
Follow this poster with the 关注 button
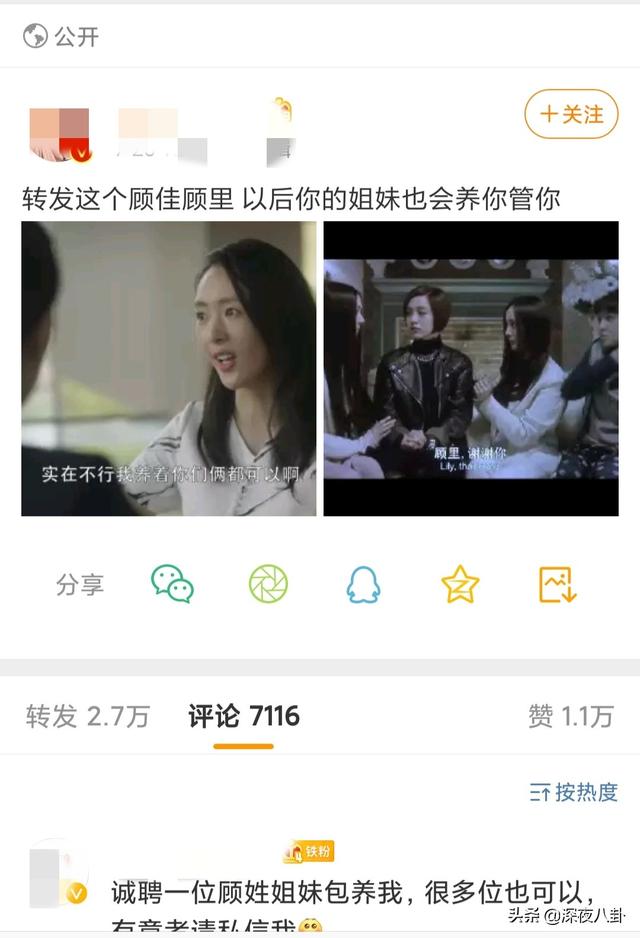pos(571,114)
